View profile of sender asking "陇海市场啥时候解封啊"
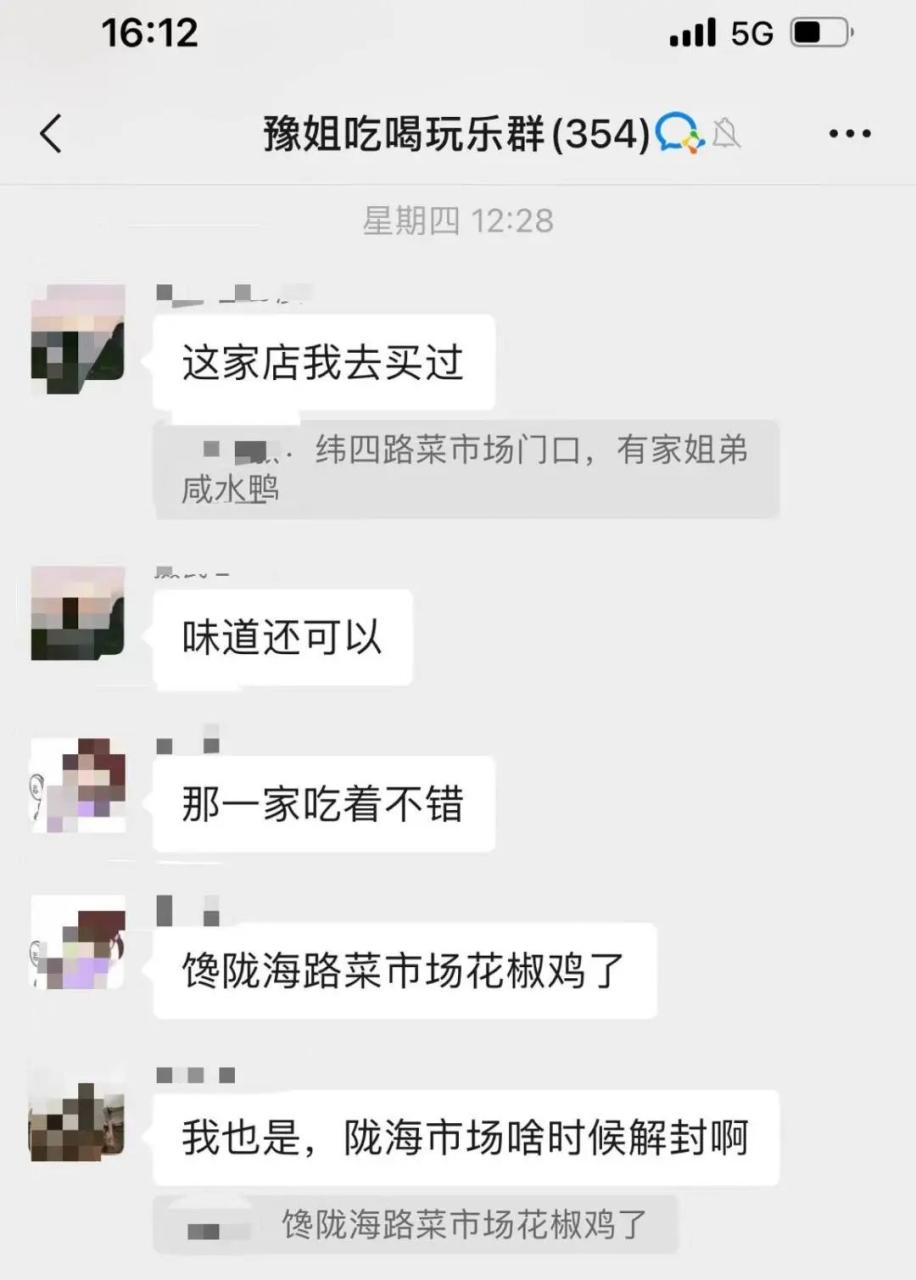The height and width of the screenshot is (1280, 916). pos(78,1114)
